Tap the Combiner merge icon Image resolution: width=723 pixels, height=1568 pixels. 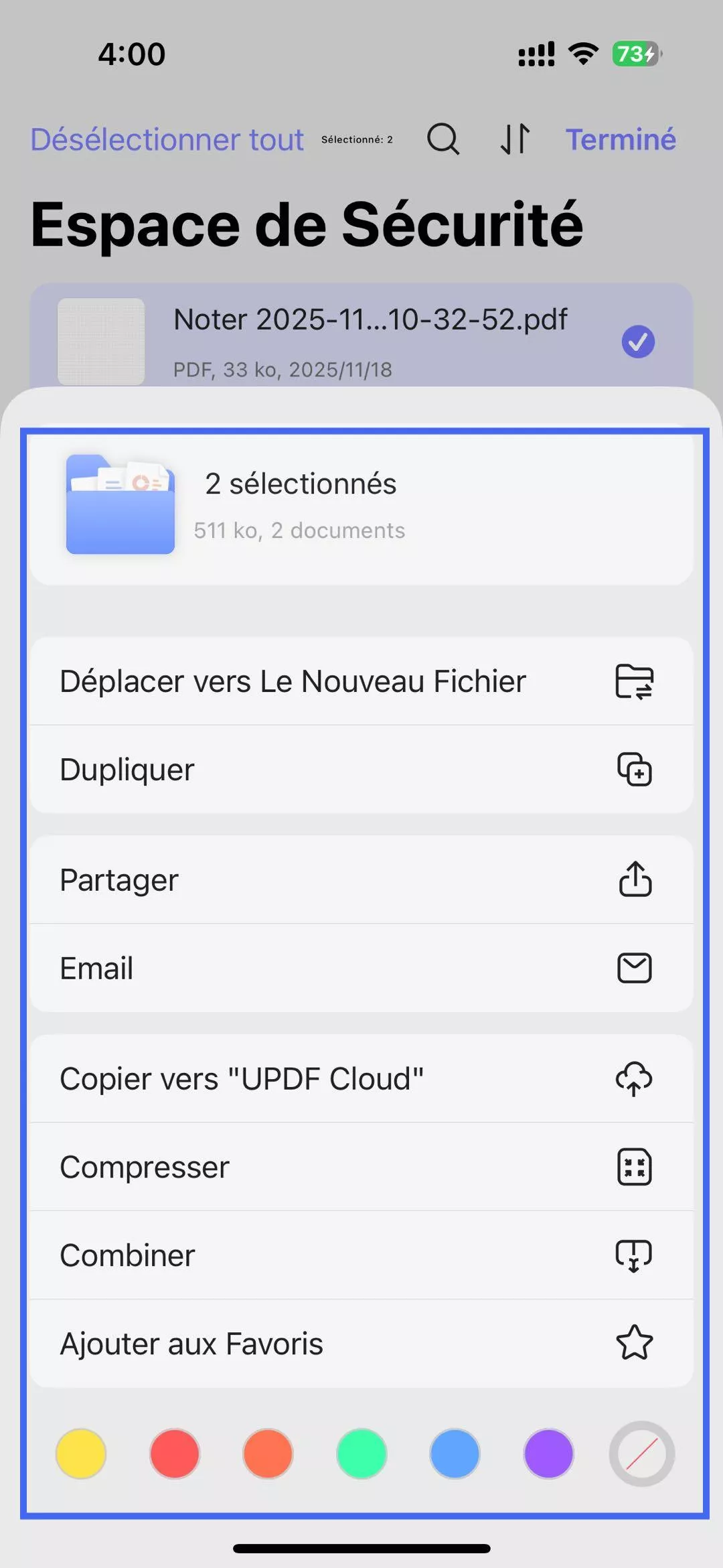click(x=634, y=1255)
